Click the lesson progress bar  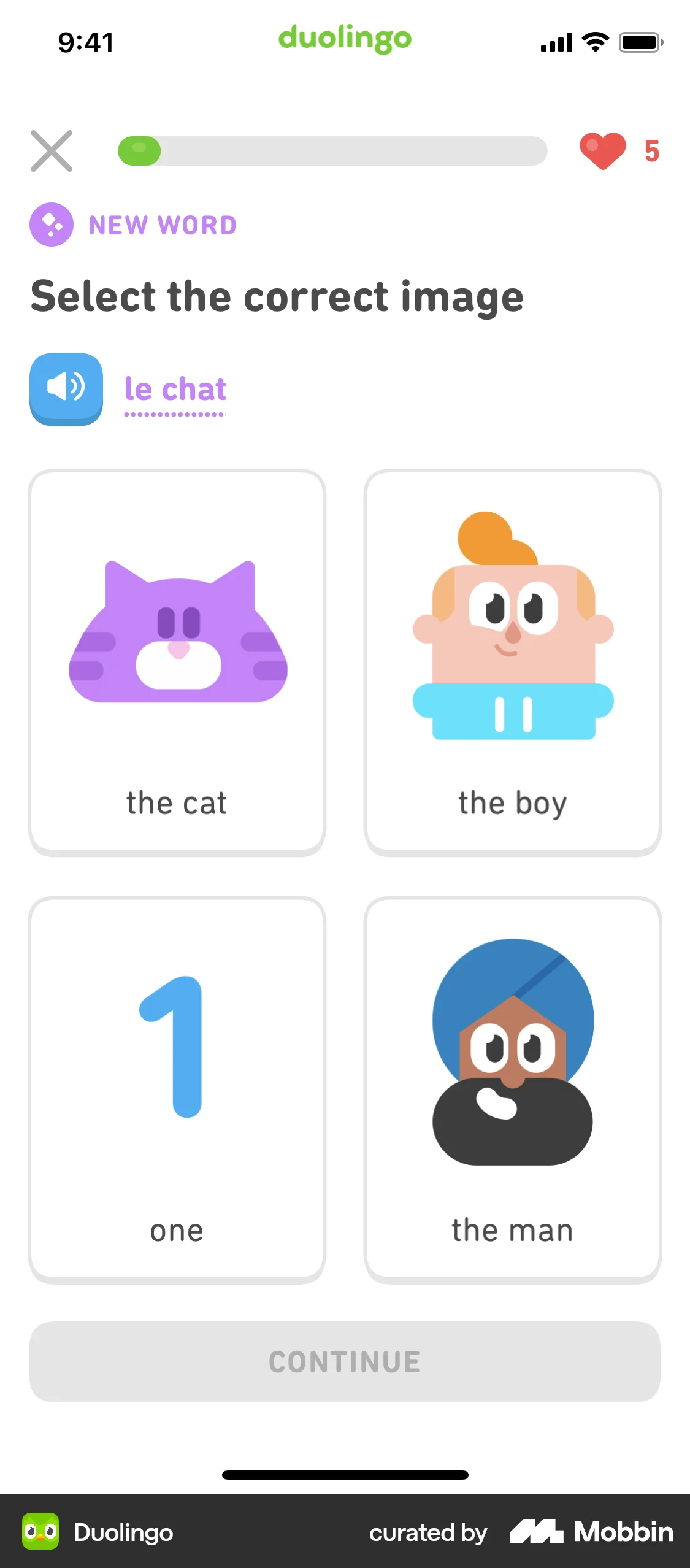(331, 151)
